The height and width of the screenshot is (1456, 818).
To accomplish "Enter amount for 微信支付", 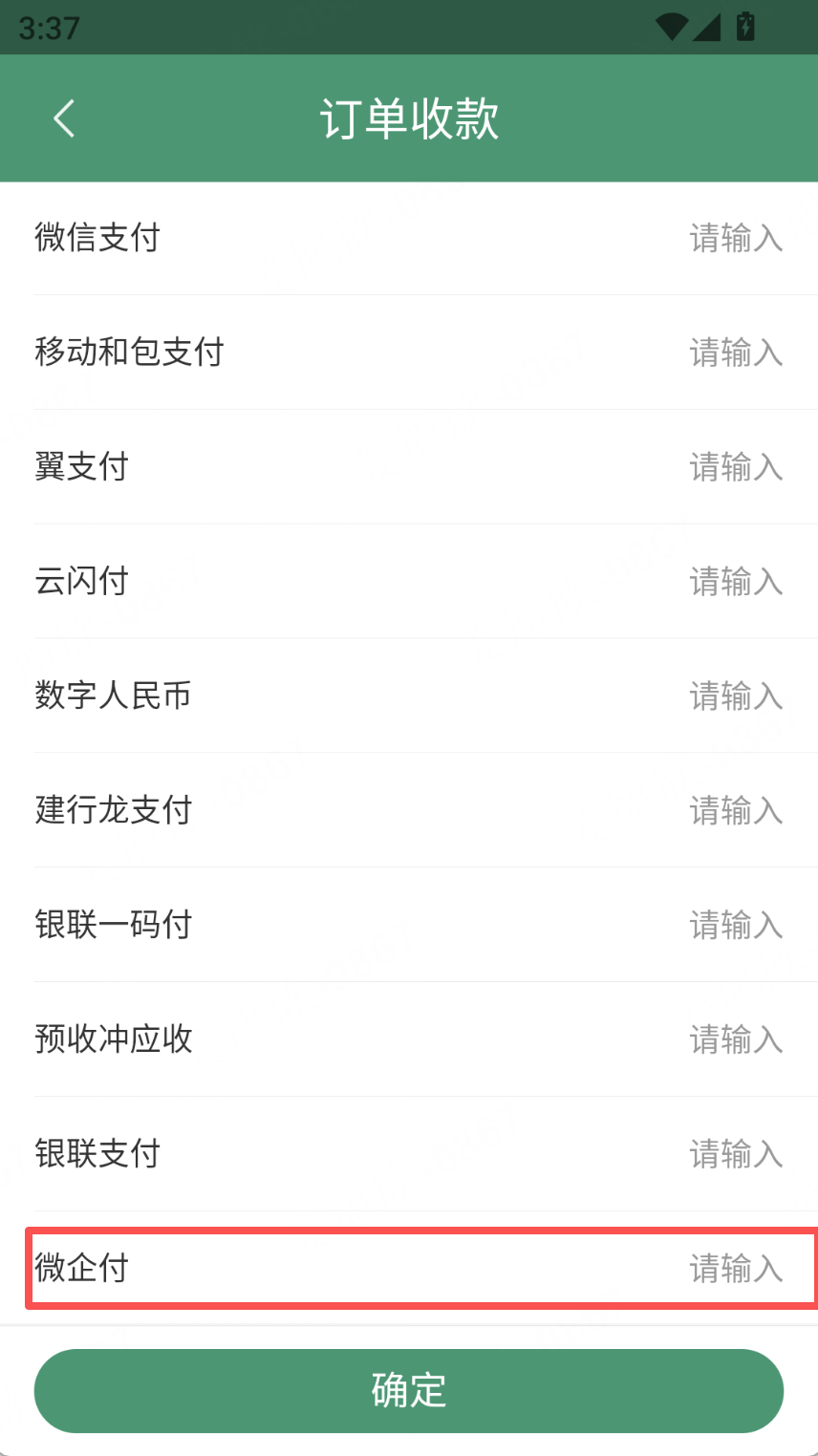I will coord(735,238).
